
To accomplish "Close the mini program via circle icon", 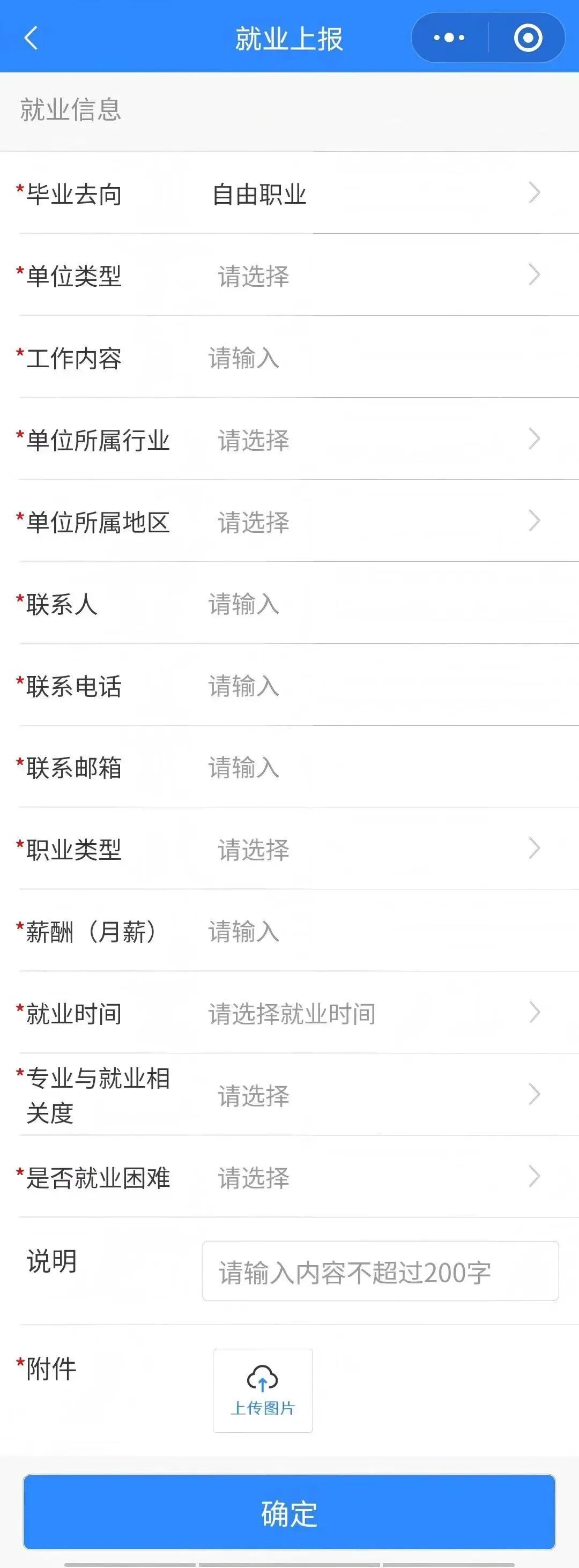I will click(527, 38).
